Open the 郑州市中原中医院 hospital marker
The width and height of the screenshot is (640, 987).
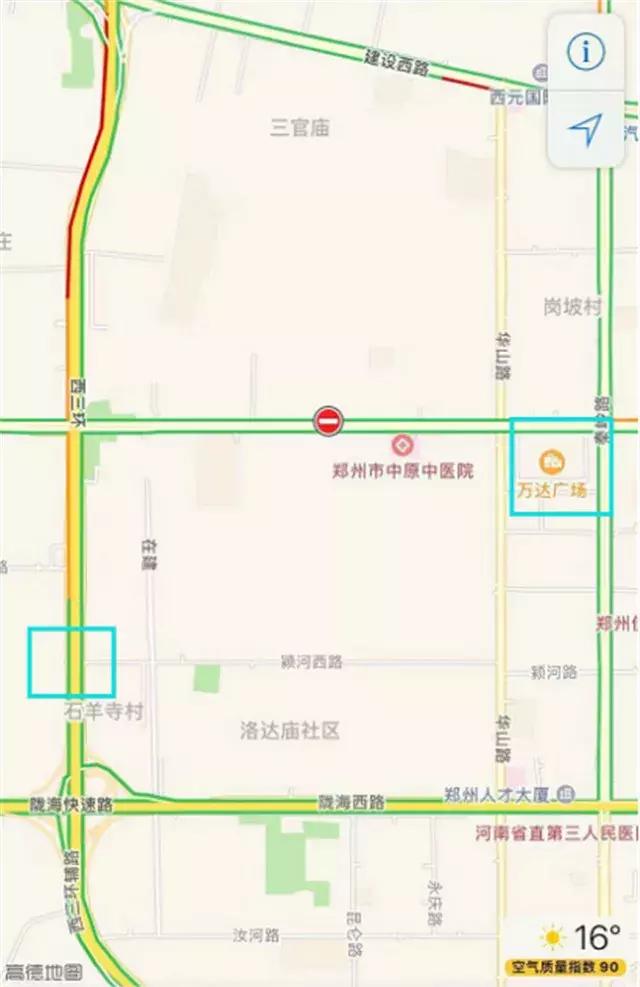[x=402, y=444]
